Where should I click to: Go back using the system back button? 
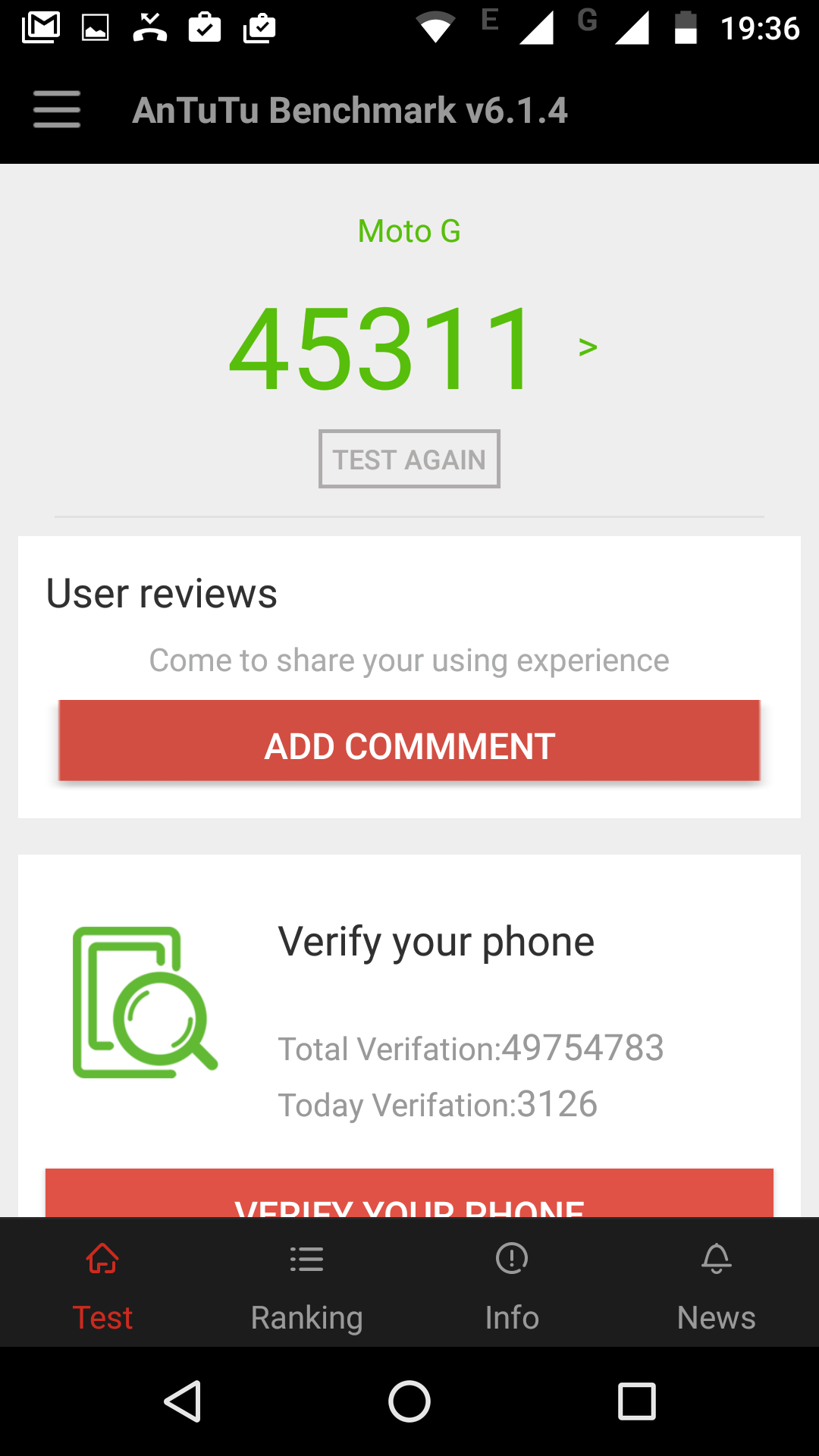pos(183,1401)
